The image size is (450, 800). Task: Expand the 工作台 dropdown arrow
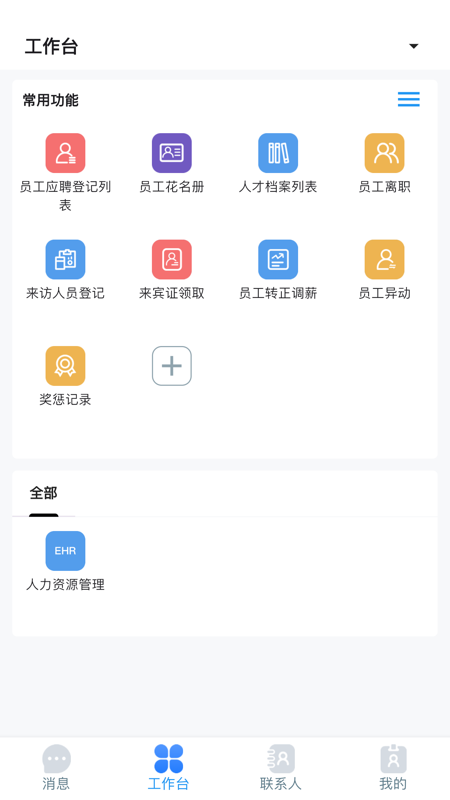(x=413, y=46)
